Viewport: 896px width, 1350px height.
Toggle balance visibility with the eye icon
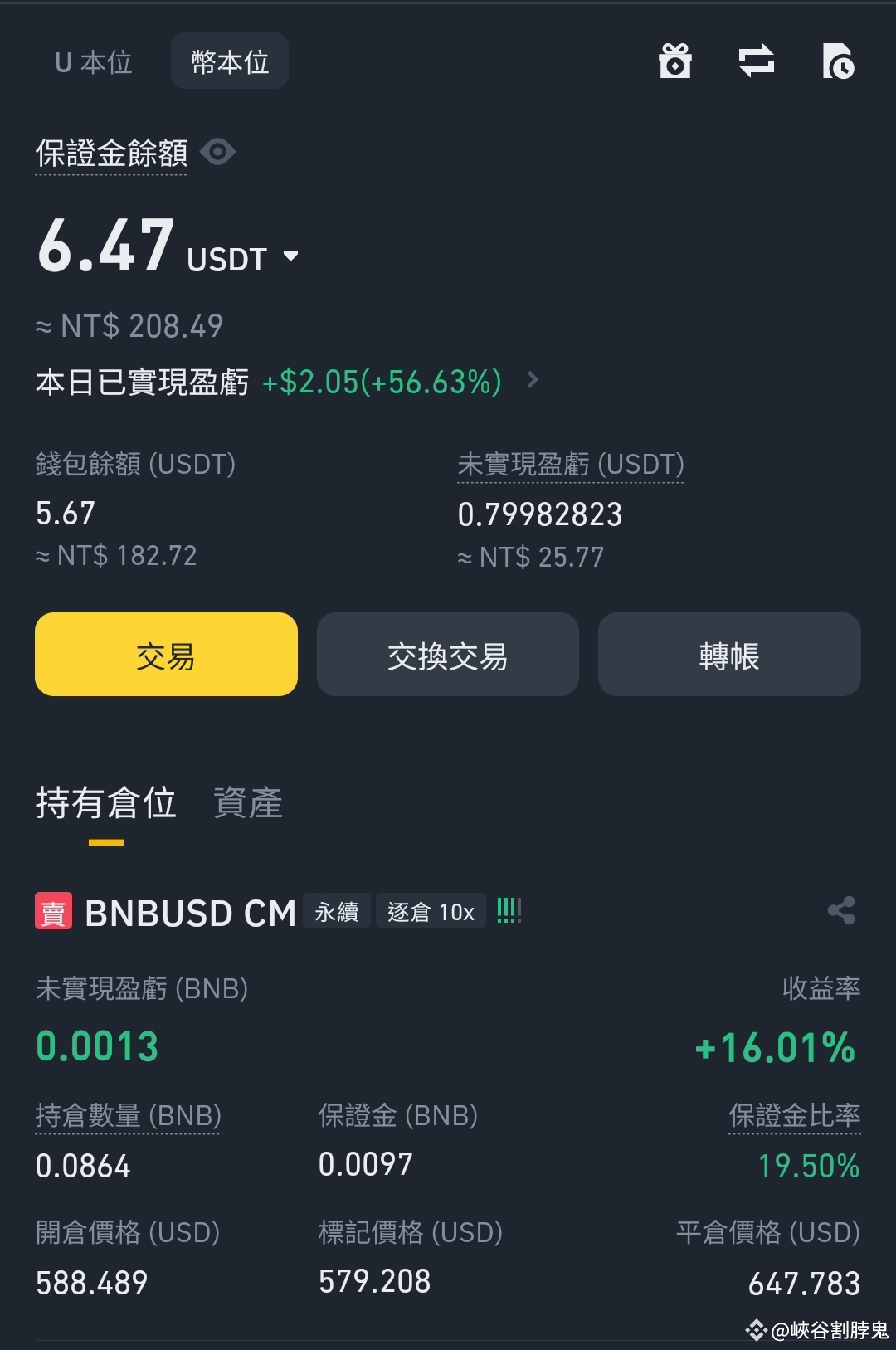coord(217,152)
